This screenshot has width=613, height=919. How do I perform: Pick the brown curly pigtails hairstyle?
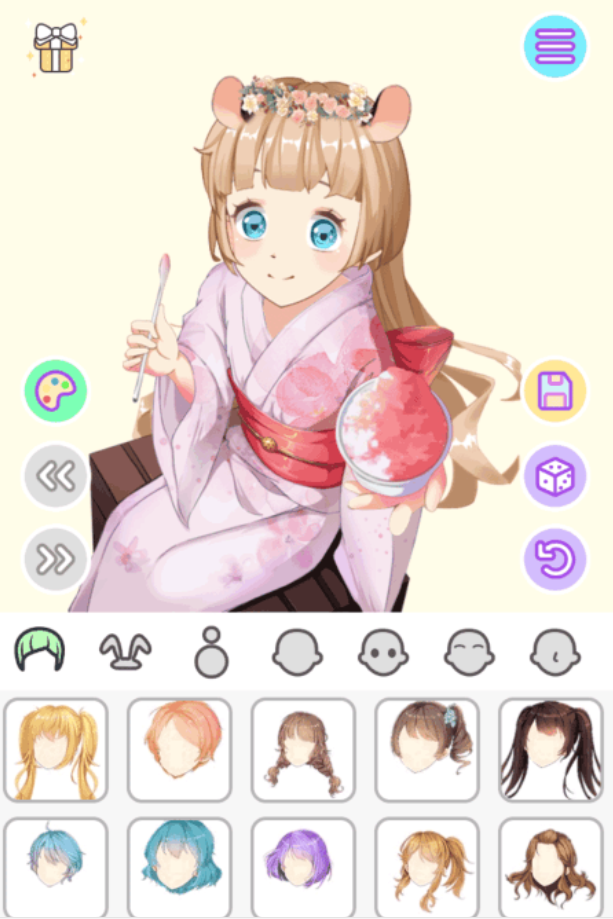pyautogui.click(x=303, y=750)
